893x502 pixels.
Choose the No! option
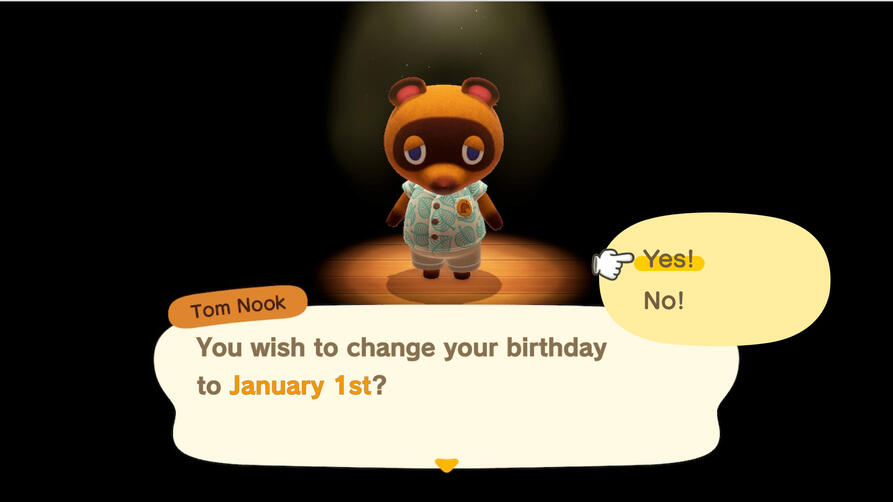[x=665, y=300]
